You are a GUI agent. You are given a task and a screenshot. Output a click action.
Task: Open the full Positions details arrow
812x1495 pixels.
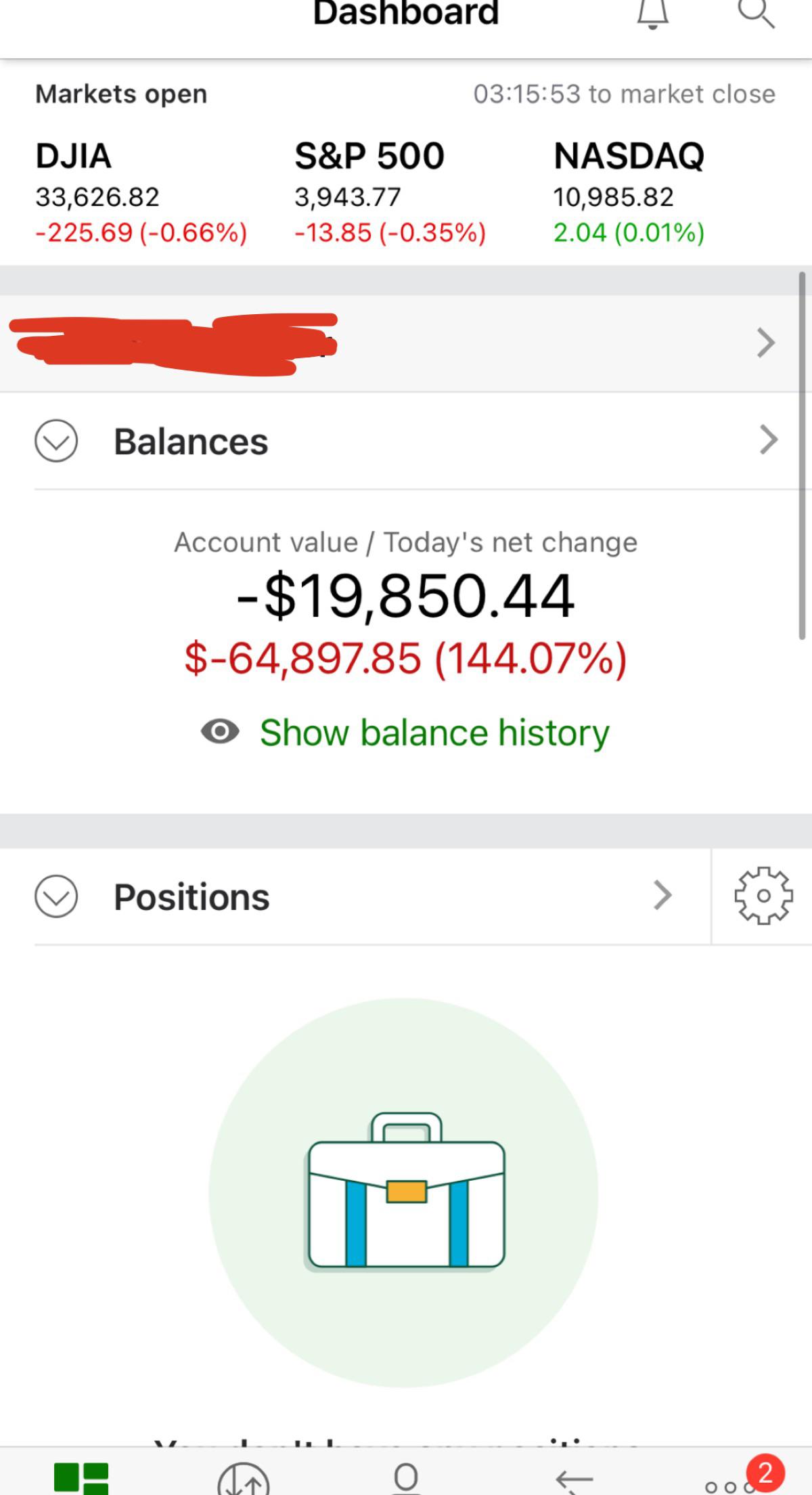coord(662,895)
